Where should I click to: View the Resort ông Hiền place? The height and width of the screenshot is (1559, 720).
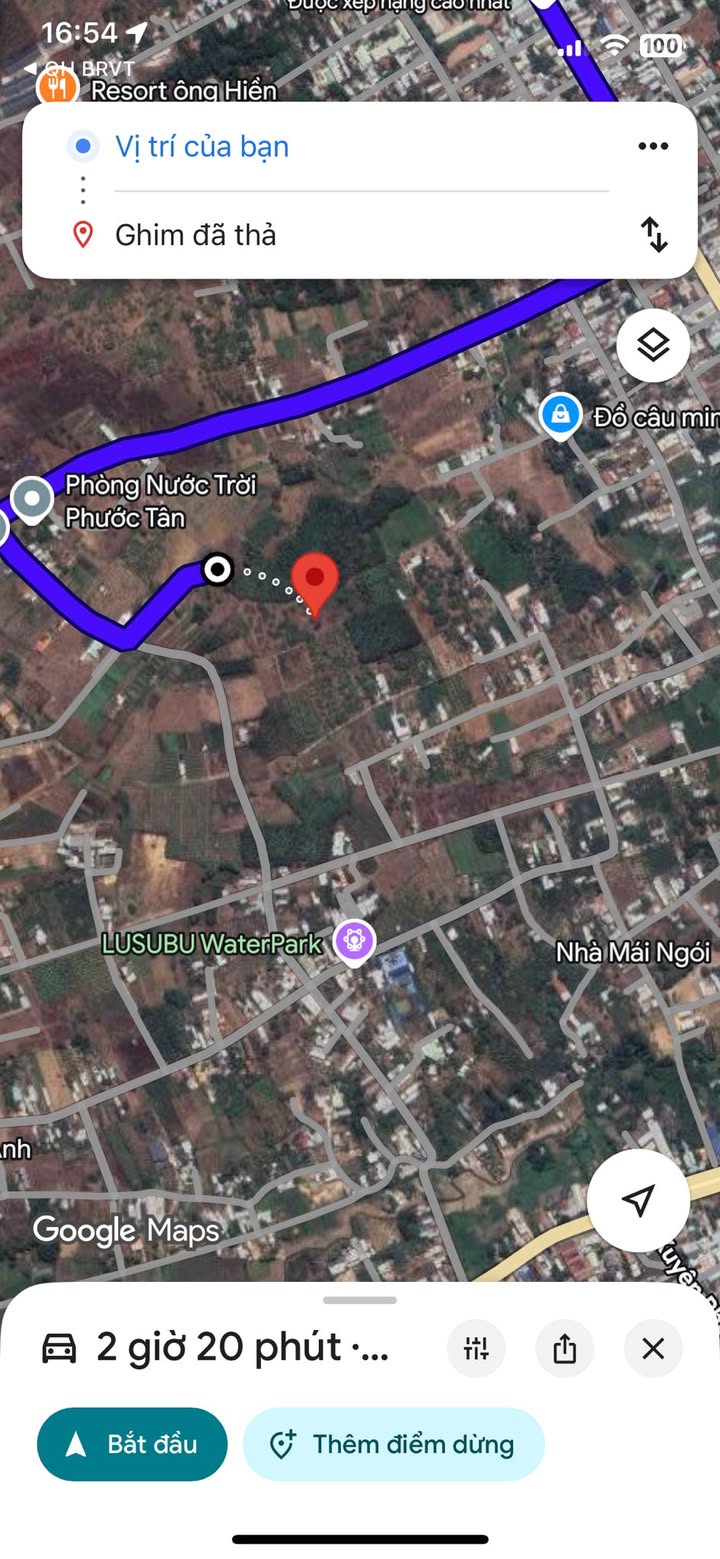pyautogui.click(x=58, y=89)
